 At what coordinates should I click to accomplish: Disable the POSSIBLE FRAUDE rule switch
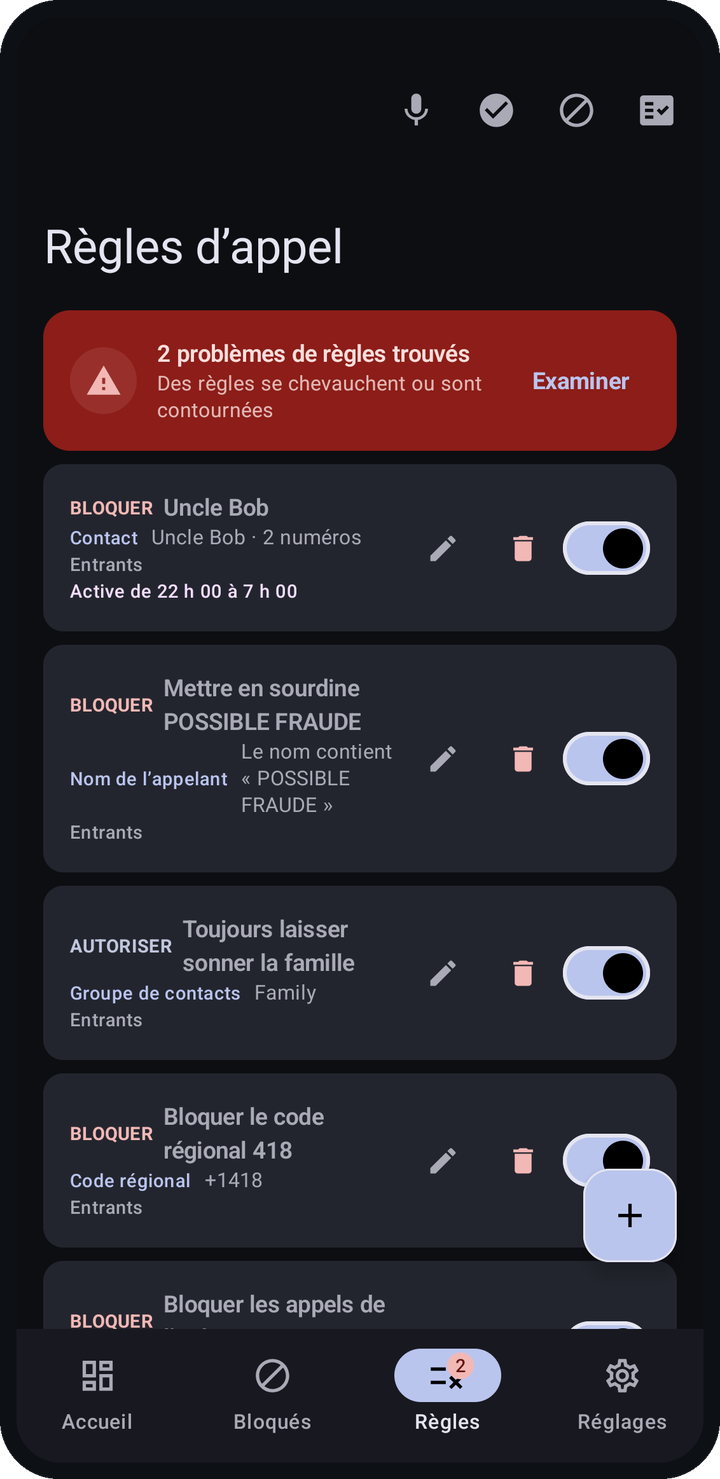click(606, 759)
